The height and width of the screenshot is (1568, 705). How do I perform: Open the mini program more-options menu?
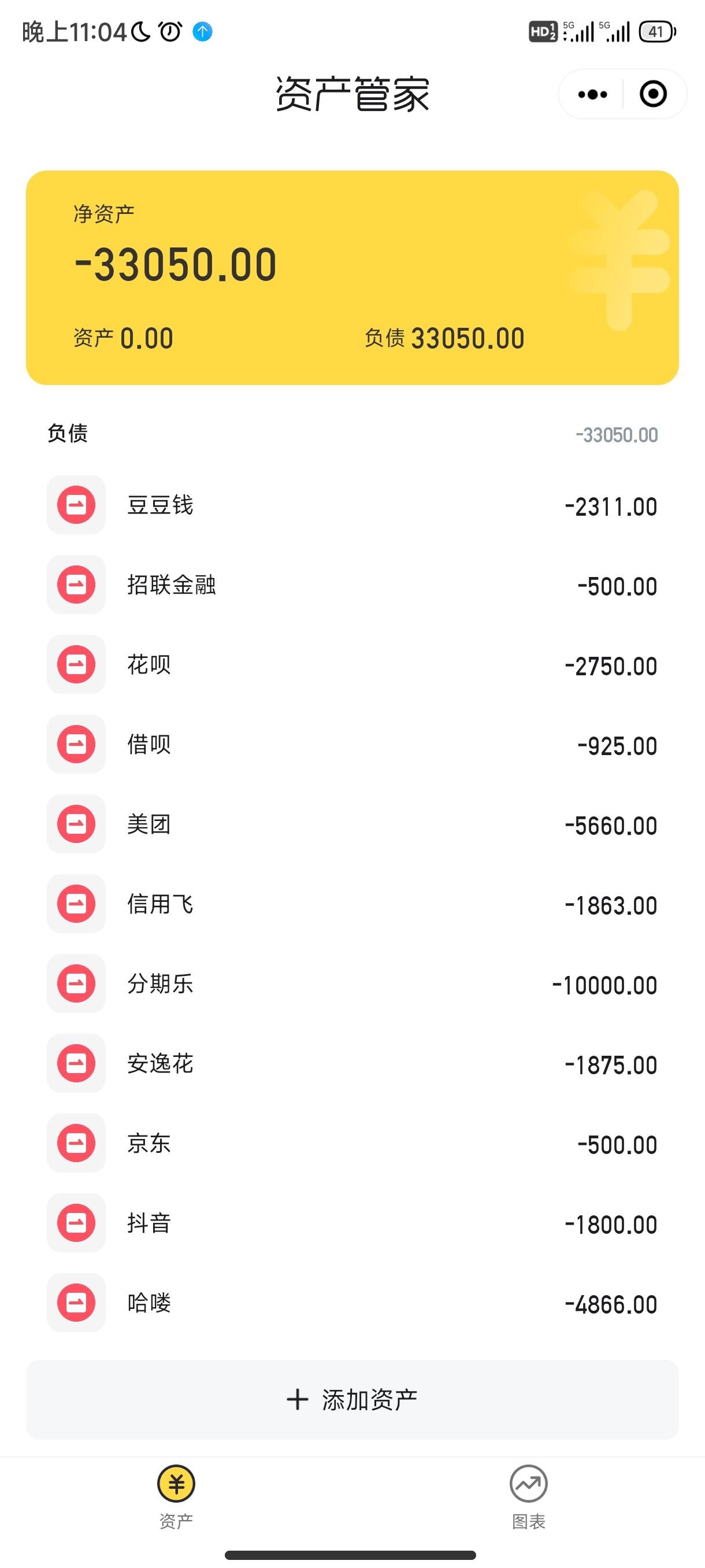(592, 94)
